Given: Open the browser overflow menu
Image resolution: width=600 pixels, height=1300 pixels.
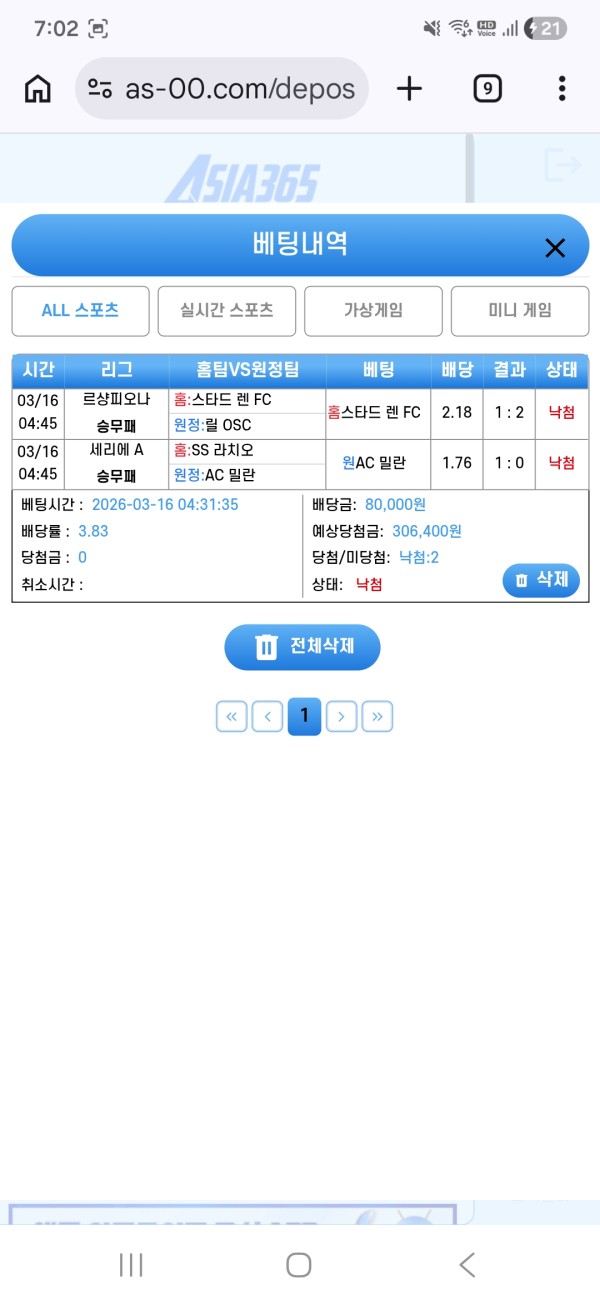Looking at the screenshot, I should 562,89.
